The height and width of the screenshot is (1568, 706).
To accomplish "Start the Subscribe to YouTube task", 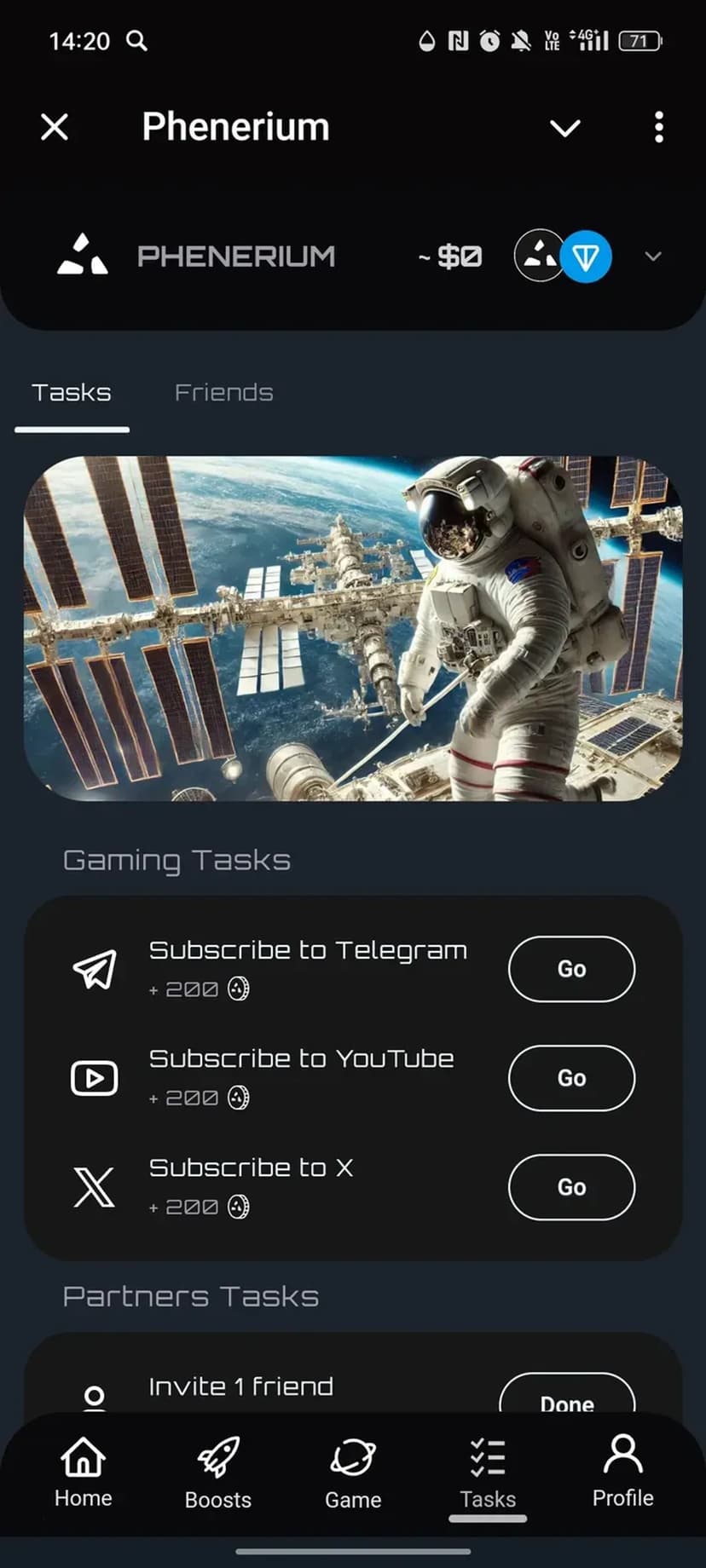I will (571, 1078).
